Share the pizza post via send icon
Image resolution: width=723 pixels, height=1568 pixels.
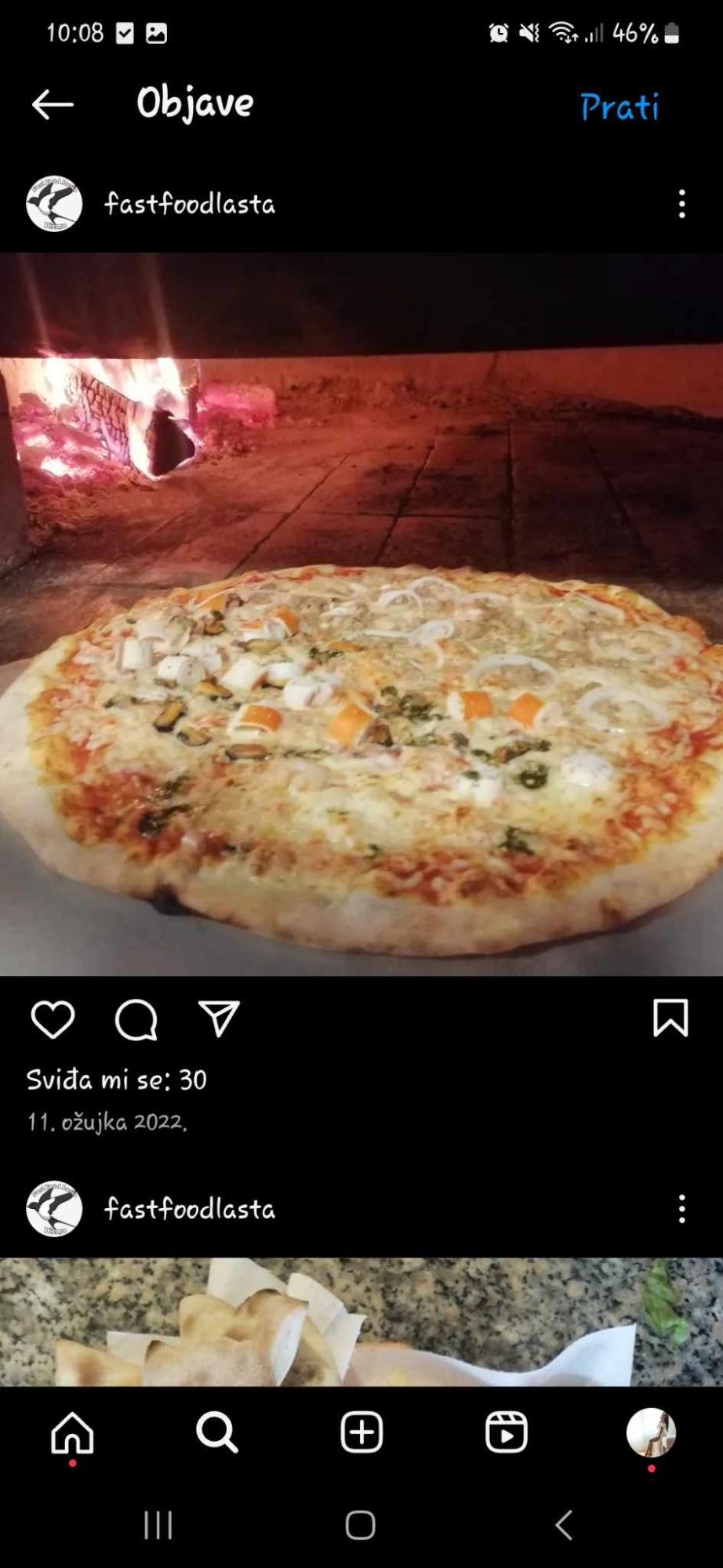click(x=219, y=1018)
